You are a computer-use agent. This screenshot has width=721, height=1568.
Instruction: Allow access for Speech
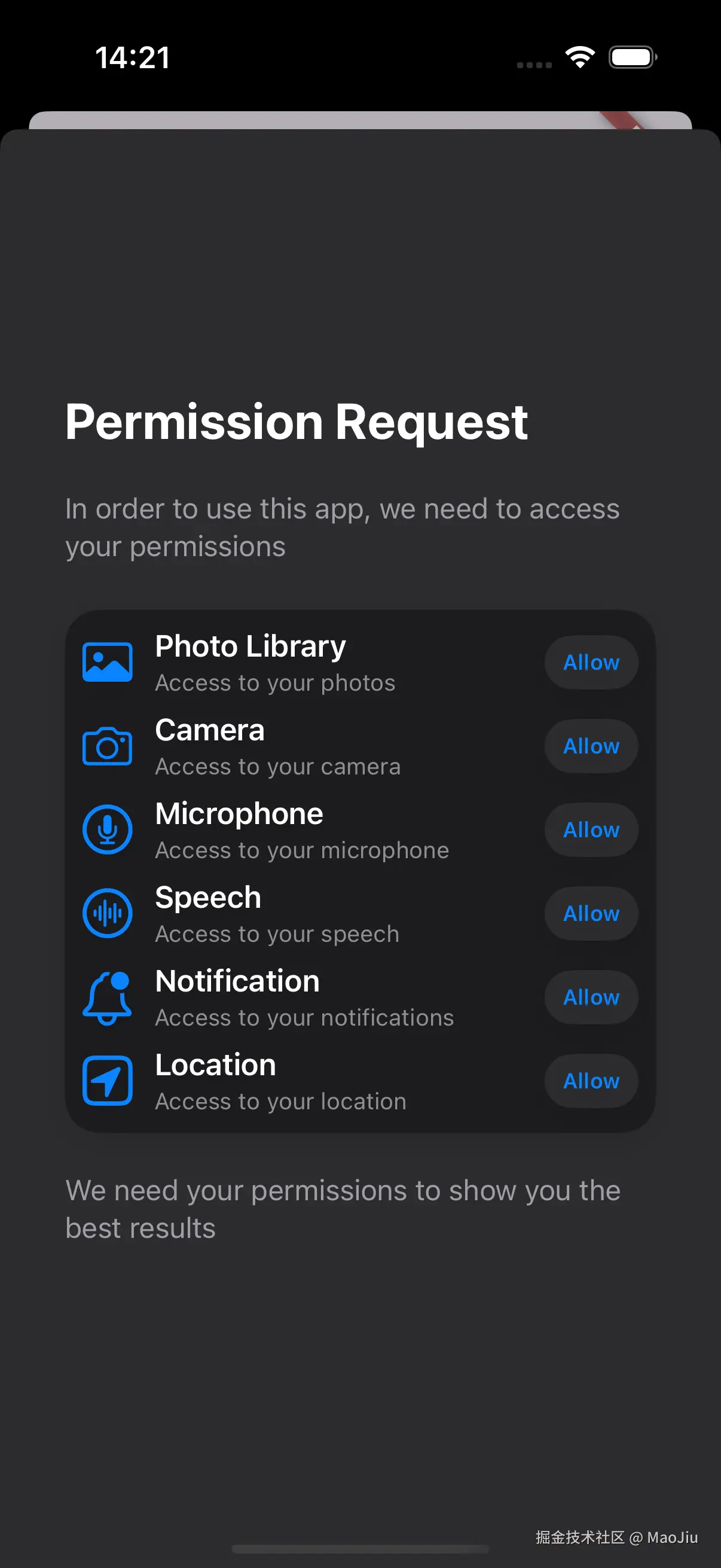pyautogui.click(x=591, y=914)
